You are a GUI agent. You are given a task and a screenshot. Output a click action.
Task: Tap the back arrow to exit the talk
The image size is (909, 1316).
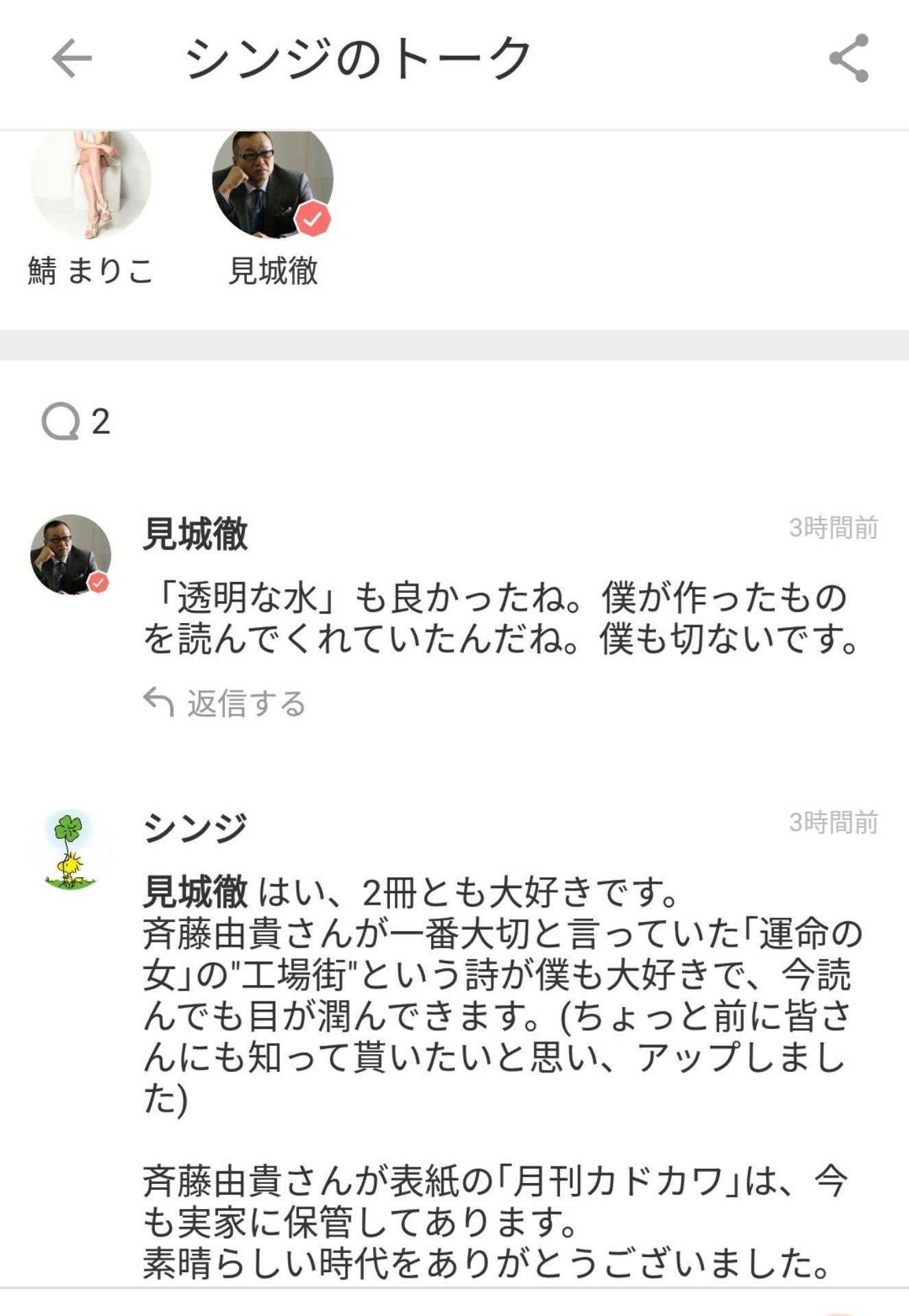71,58
